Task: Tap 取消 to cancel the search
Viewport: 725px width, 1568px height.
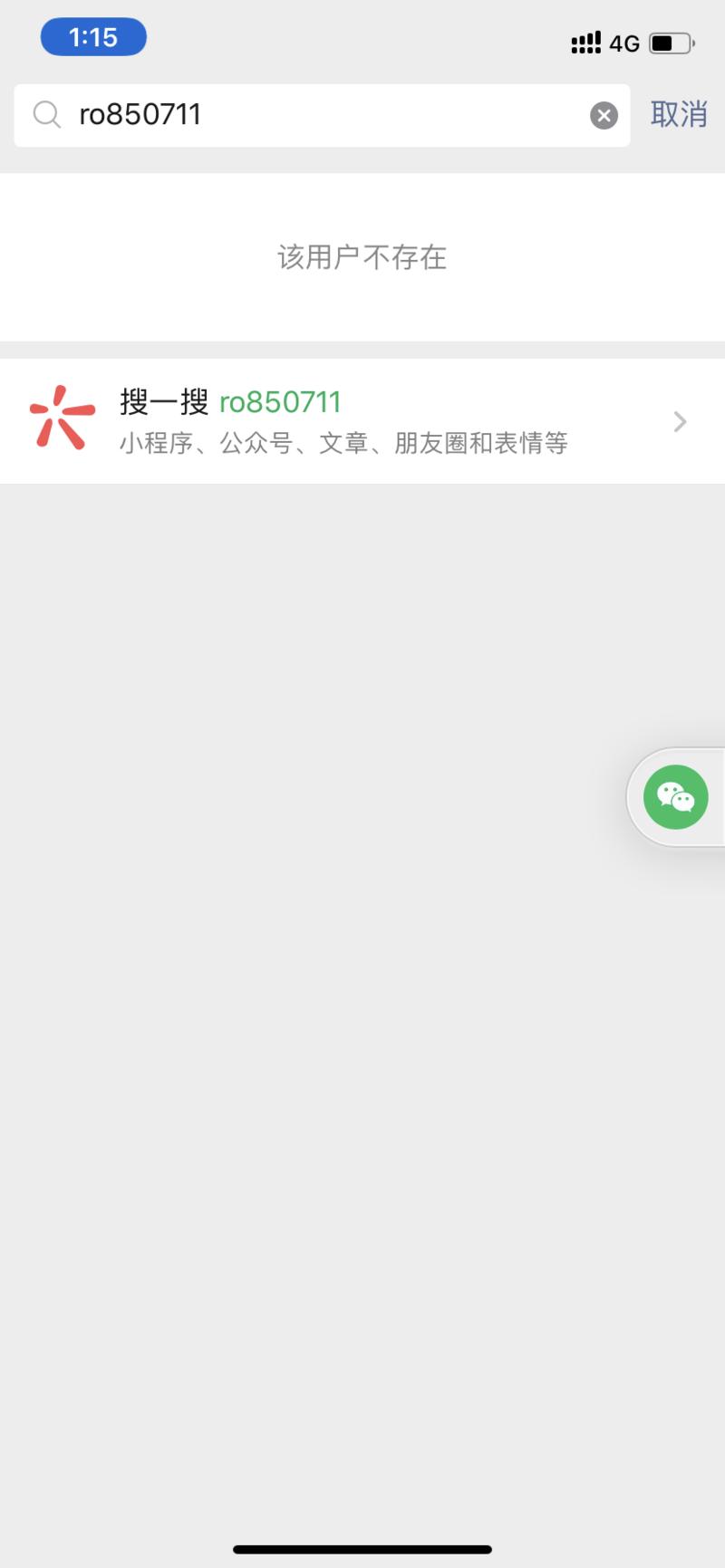Action: pos(679,114)
